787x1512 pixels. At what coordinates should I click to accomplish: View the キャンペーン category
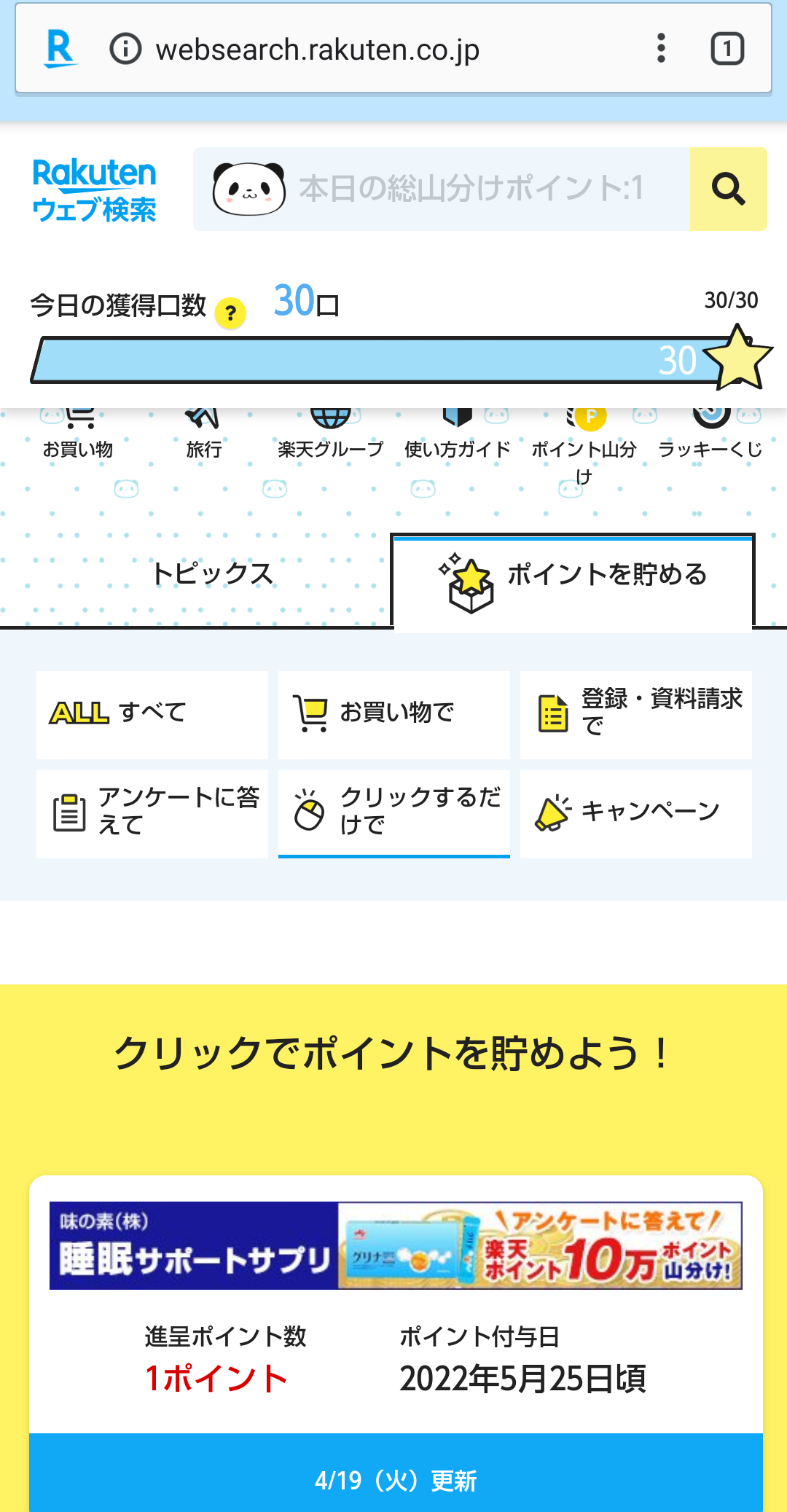coord(636,813)
